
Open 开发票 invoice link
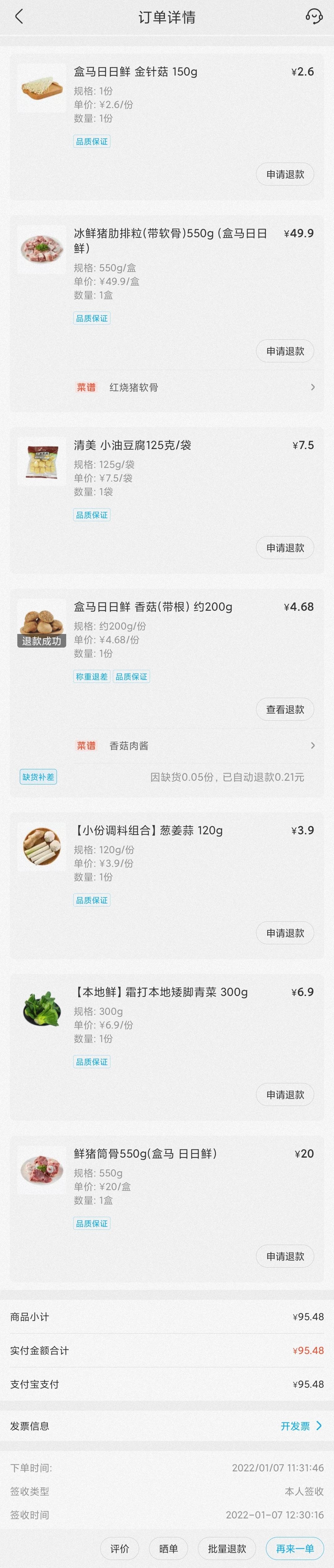[301, 1426]
